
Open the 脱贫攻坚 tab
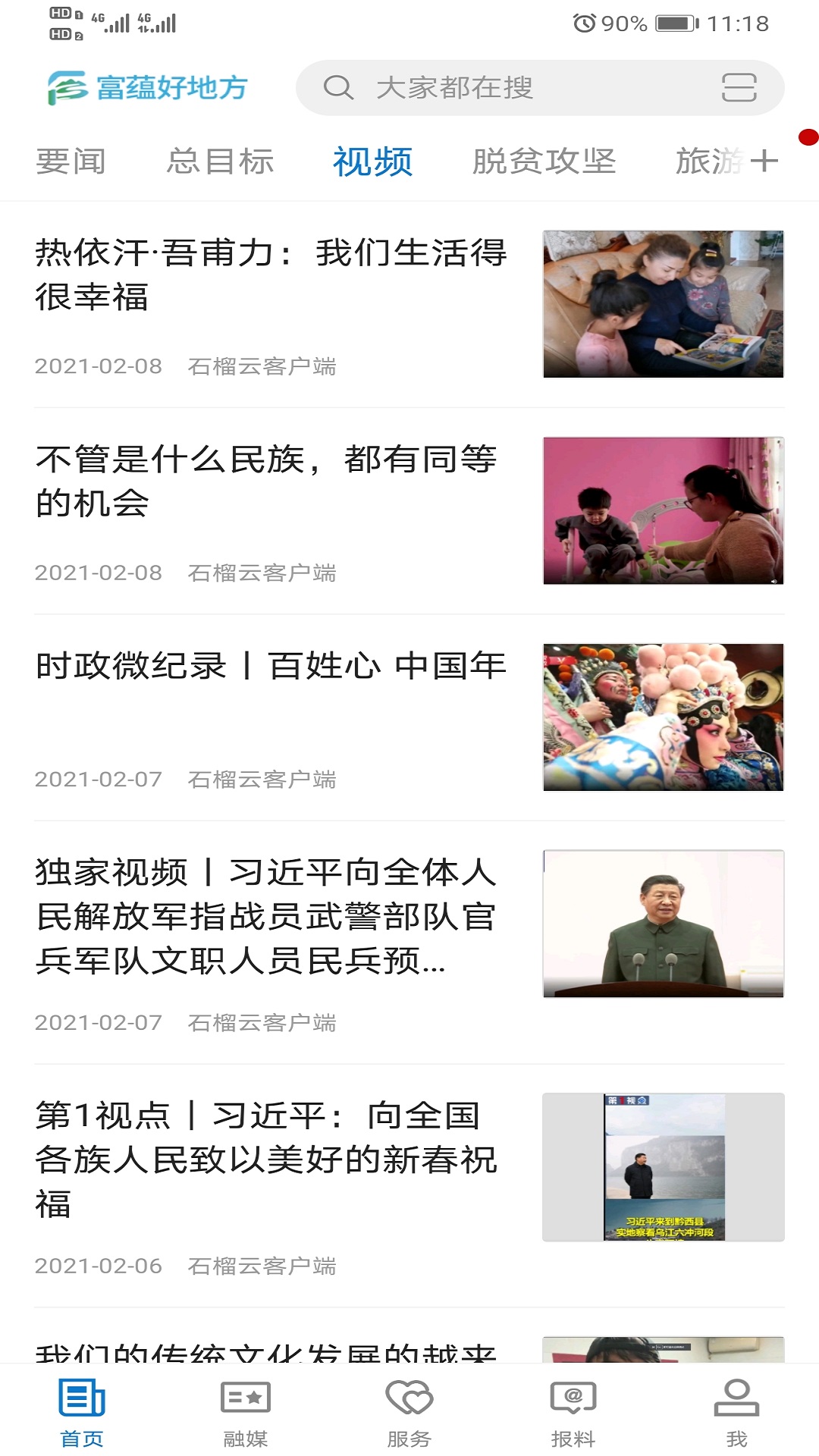pos(544,162)
